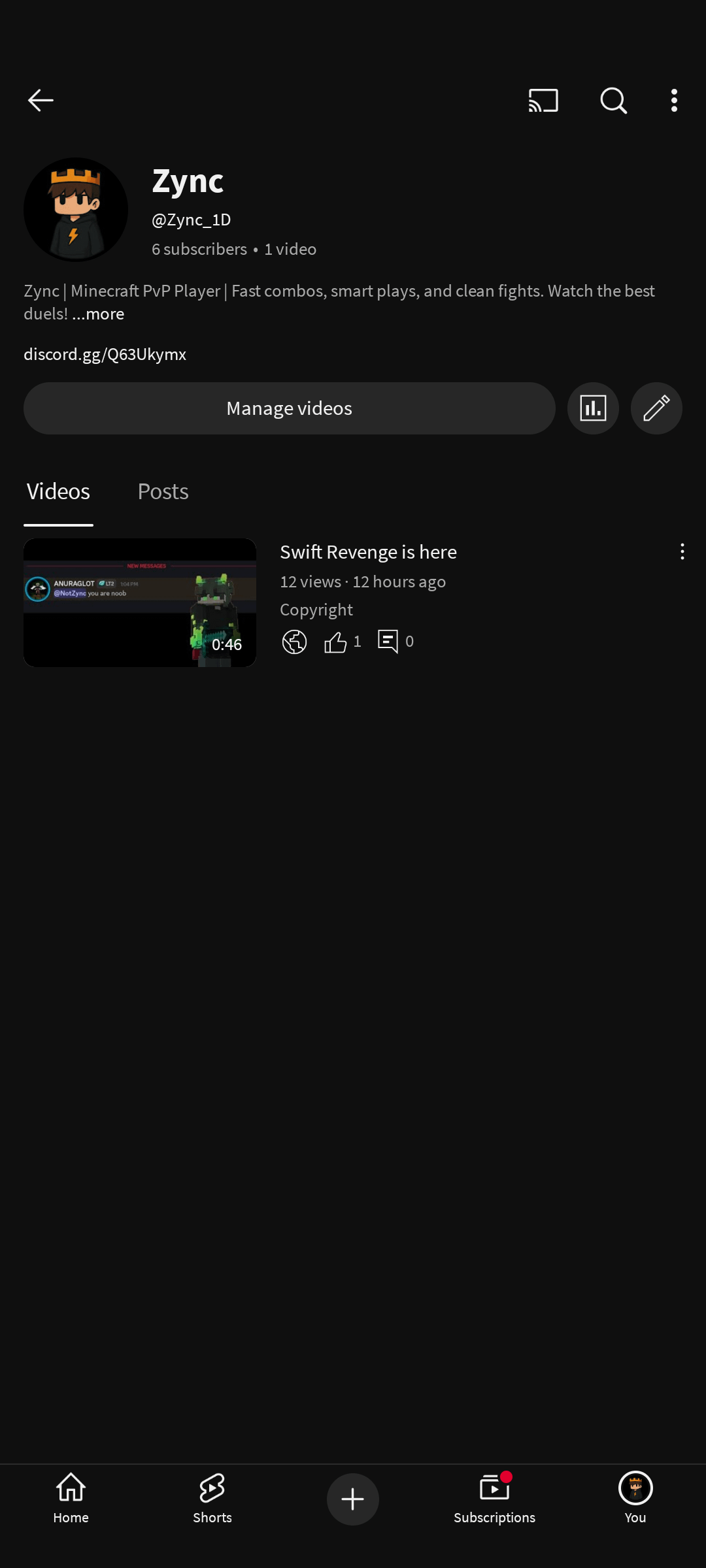Tap the Manage videos button

click(289, 408)
